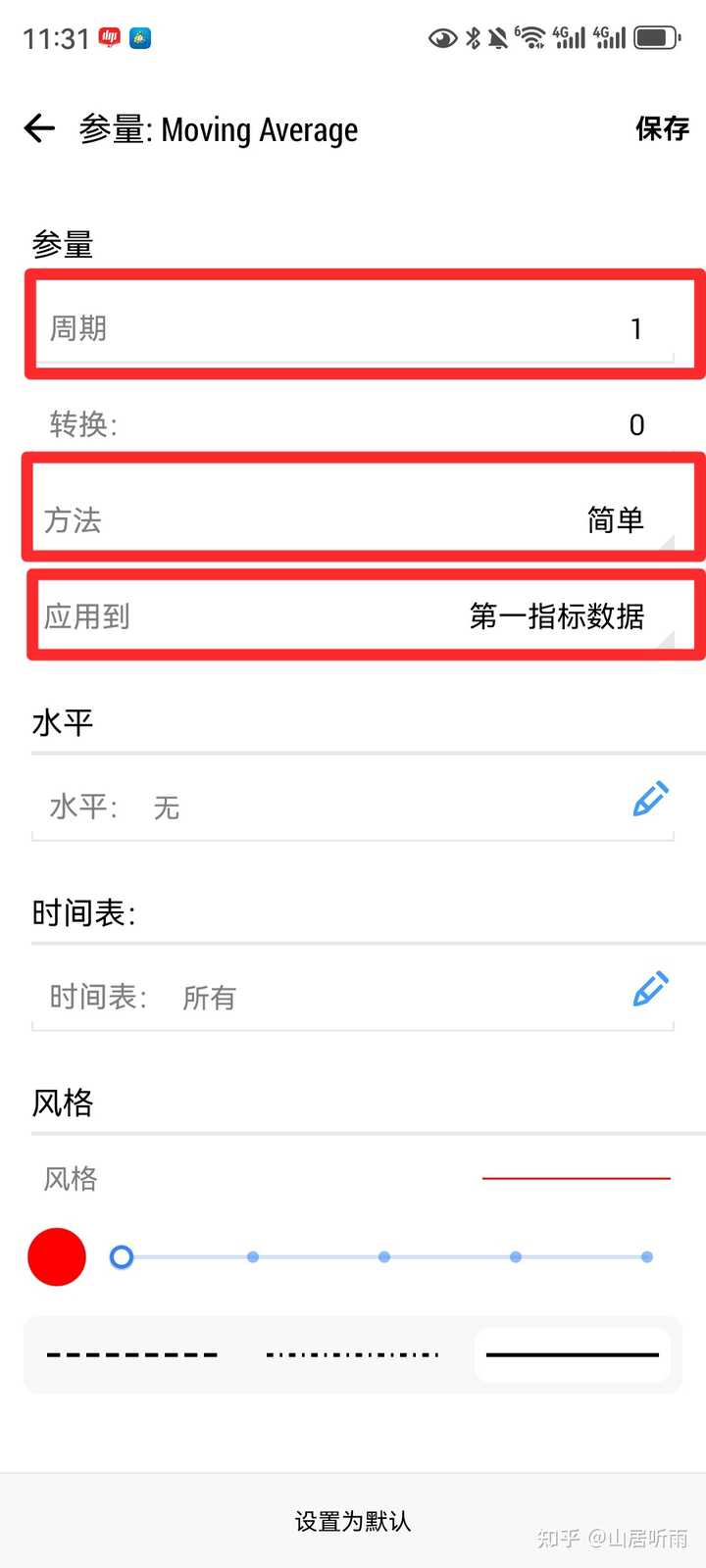Select the dotted line style
The image size is (706, 1568).
click(x=351, y=1354)
